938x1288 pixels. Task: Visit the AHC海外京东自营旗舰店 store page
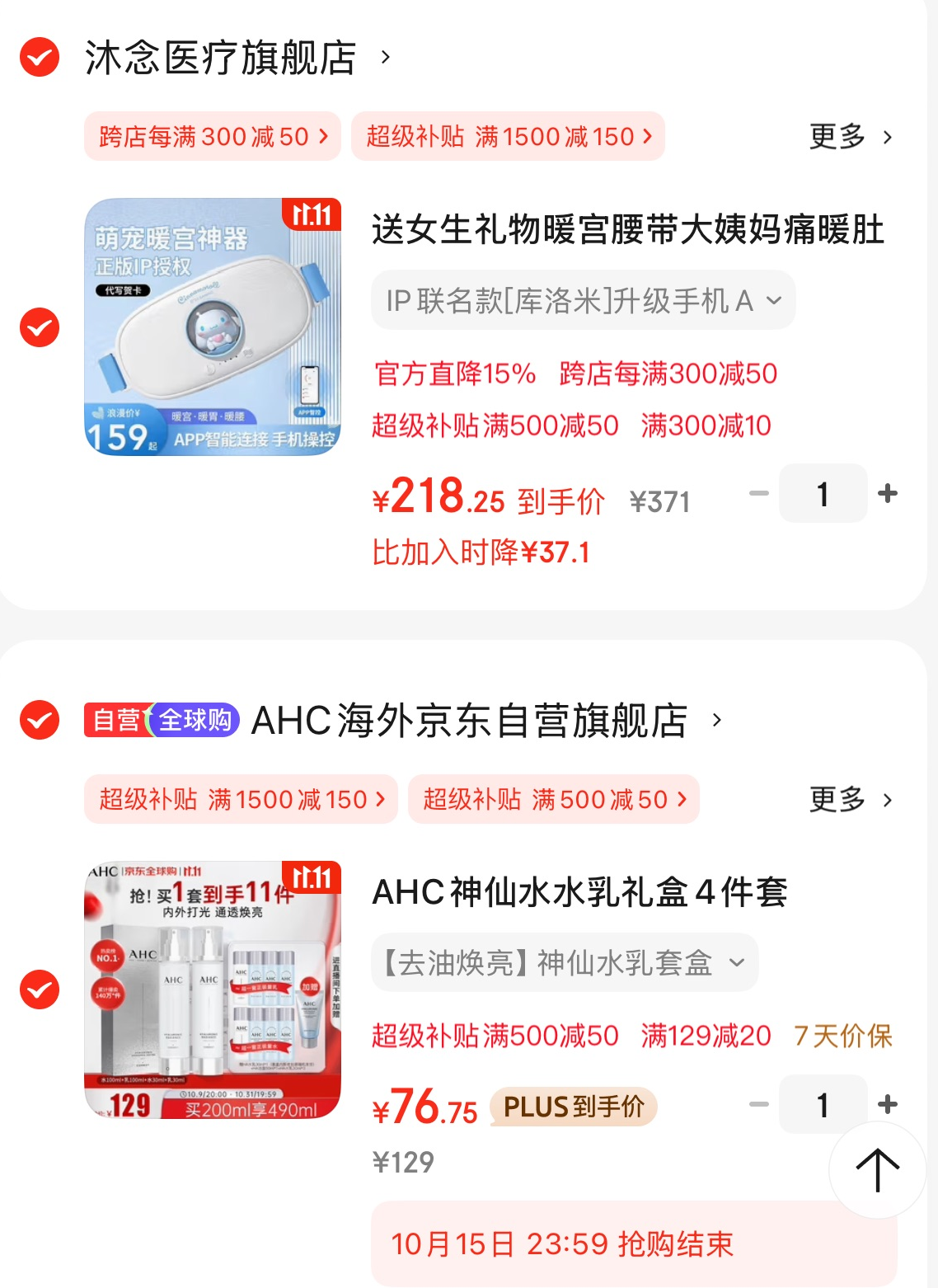[x=470, y=720]
